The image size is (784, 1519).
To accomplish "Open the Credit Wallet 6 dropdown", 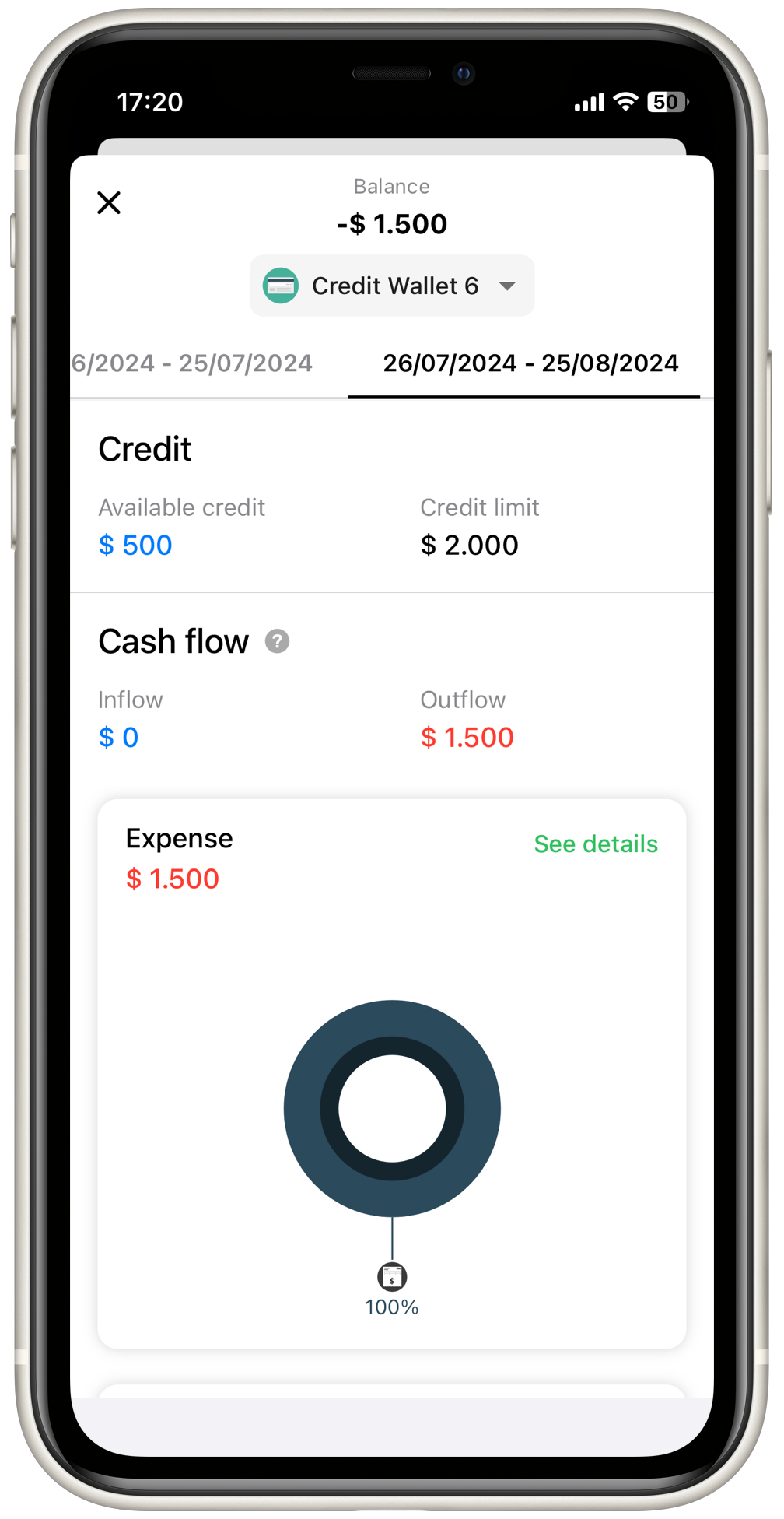I will coord(392,286).
